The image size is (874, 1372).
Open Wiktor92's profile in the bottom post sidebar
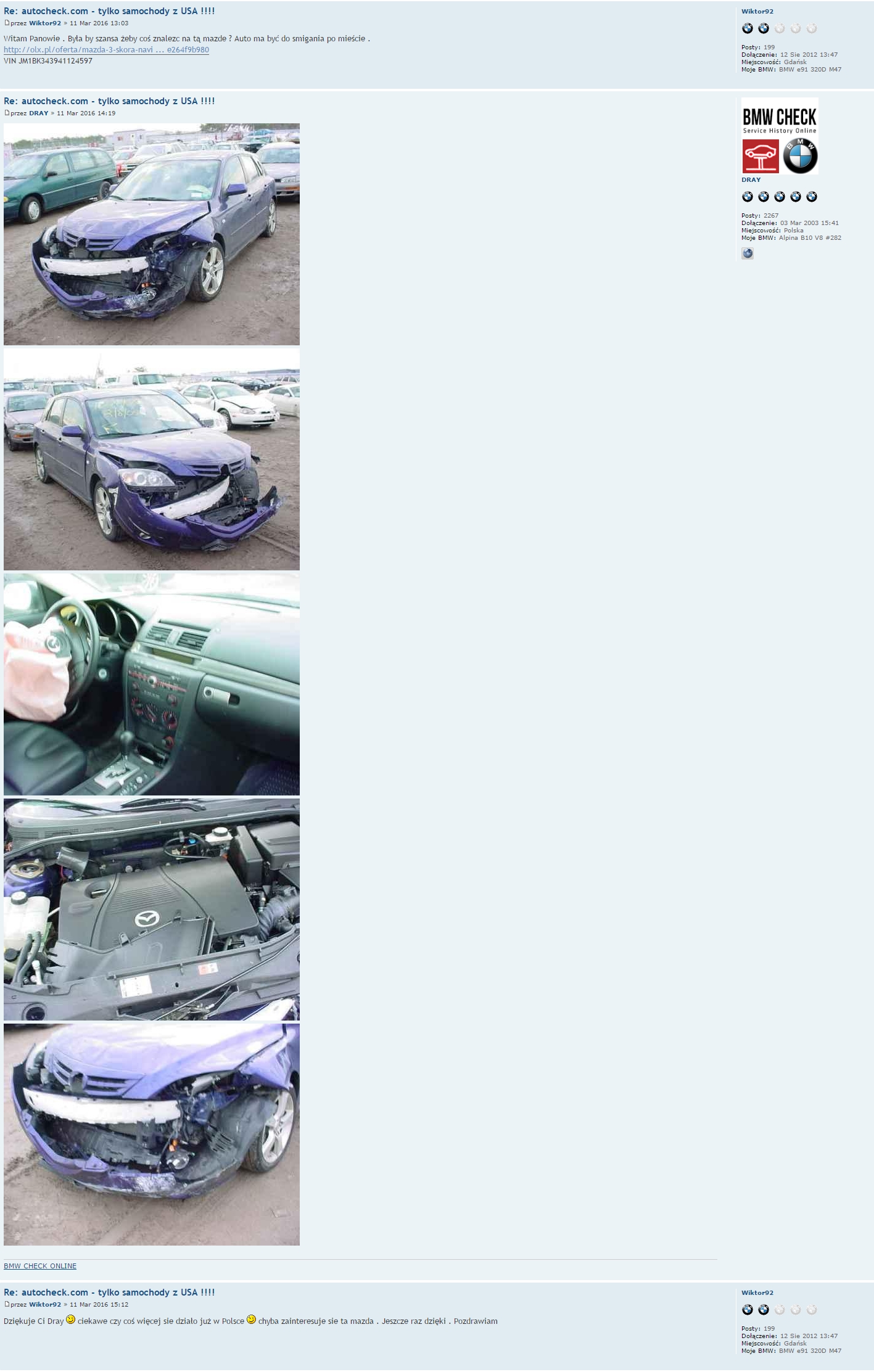tap(757, 1293)
